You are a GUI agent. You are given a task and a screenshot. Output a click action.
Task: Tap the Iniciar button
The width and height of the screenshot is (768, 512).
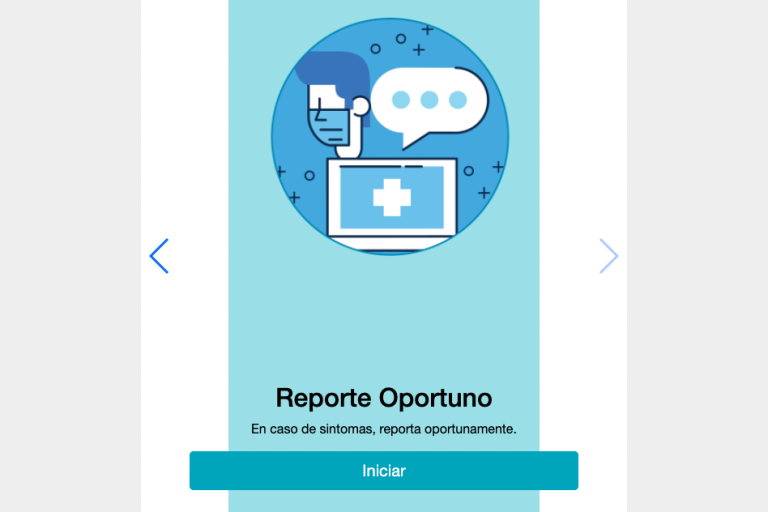(x=383, y=470)
